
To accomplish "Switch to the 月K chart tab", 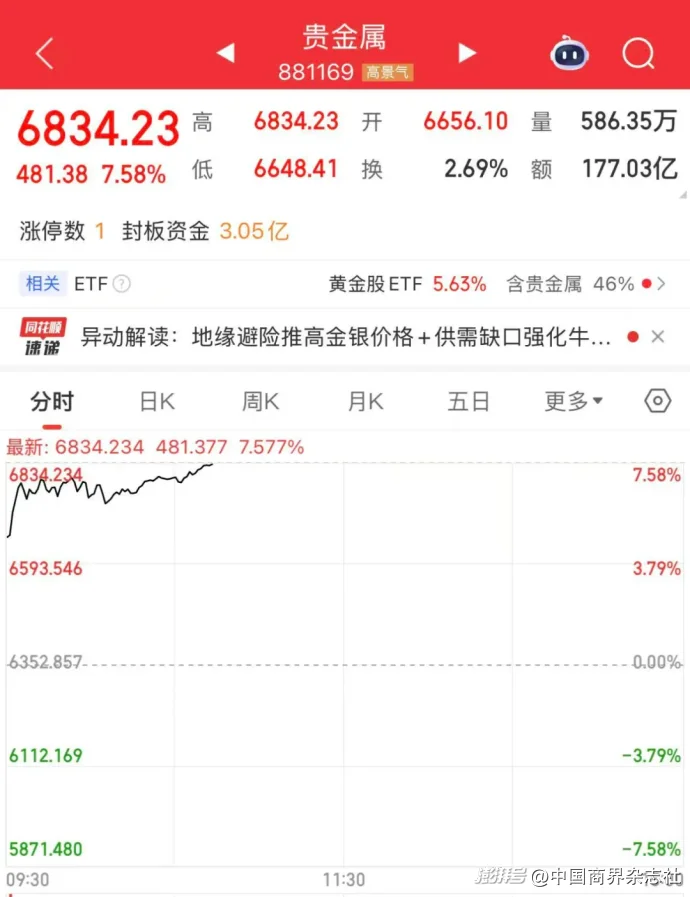I will coord(365,402).
